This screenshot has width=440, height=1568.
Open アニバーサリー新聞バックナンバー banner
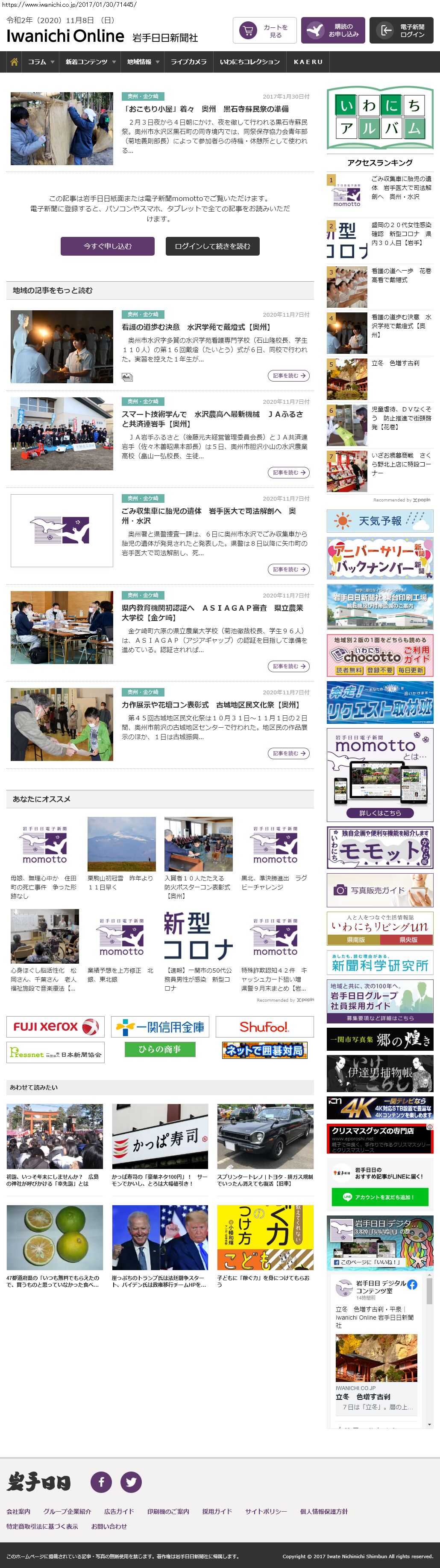click(380, 558)
